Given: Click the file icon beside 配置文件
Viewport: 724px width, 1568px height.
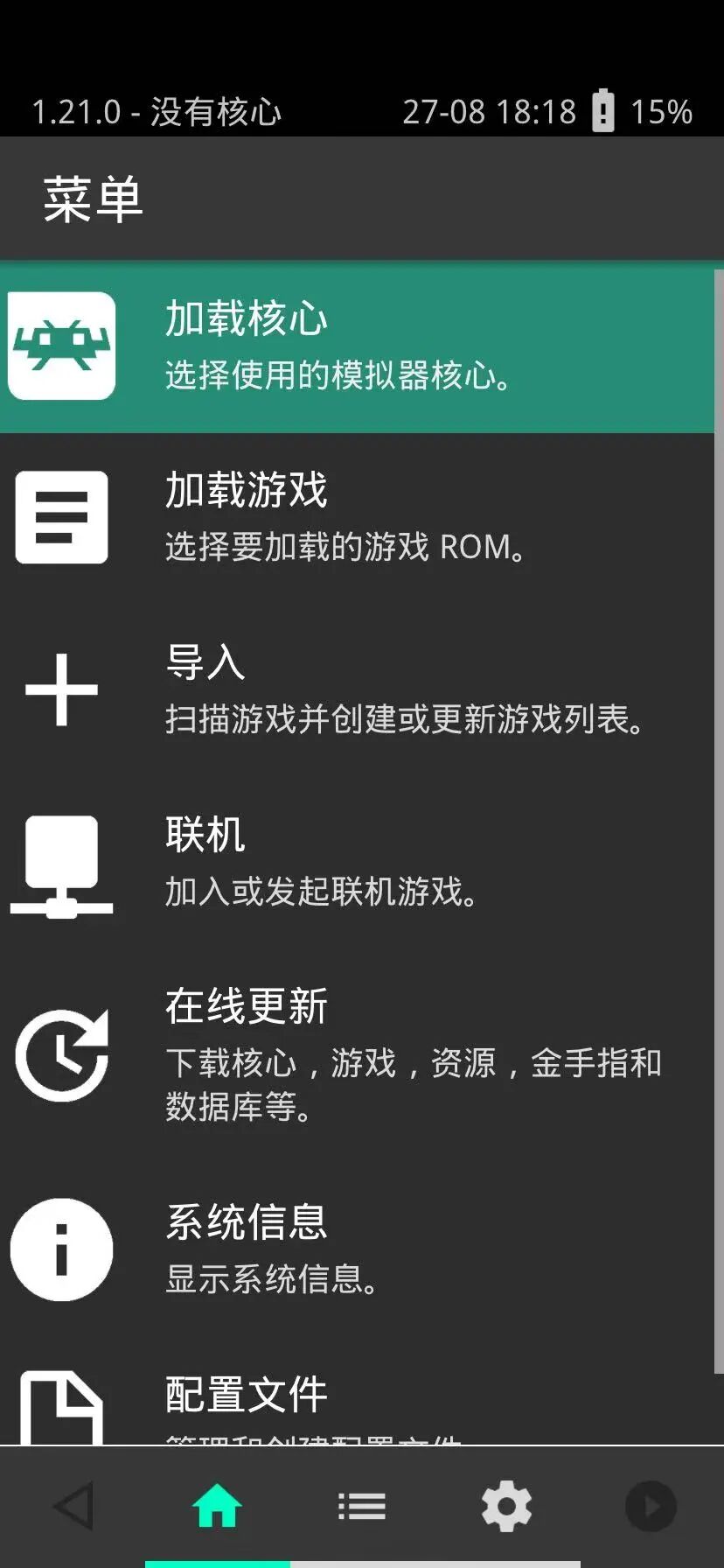Looking at the screenshot, I should pos(61,1407).
